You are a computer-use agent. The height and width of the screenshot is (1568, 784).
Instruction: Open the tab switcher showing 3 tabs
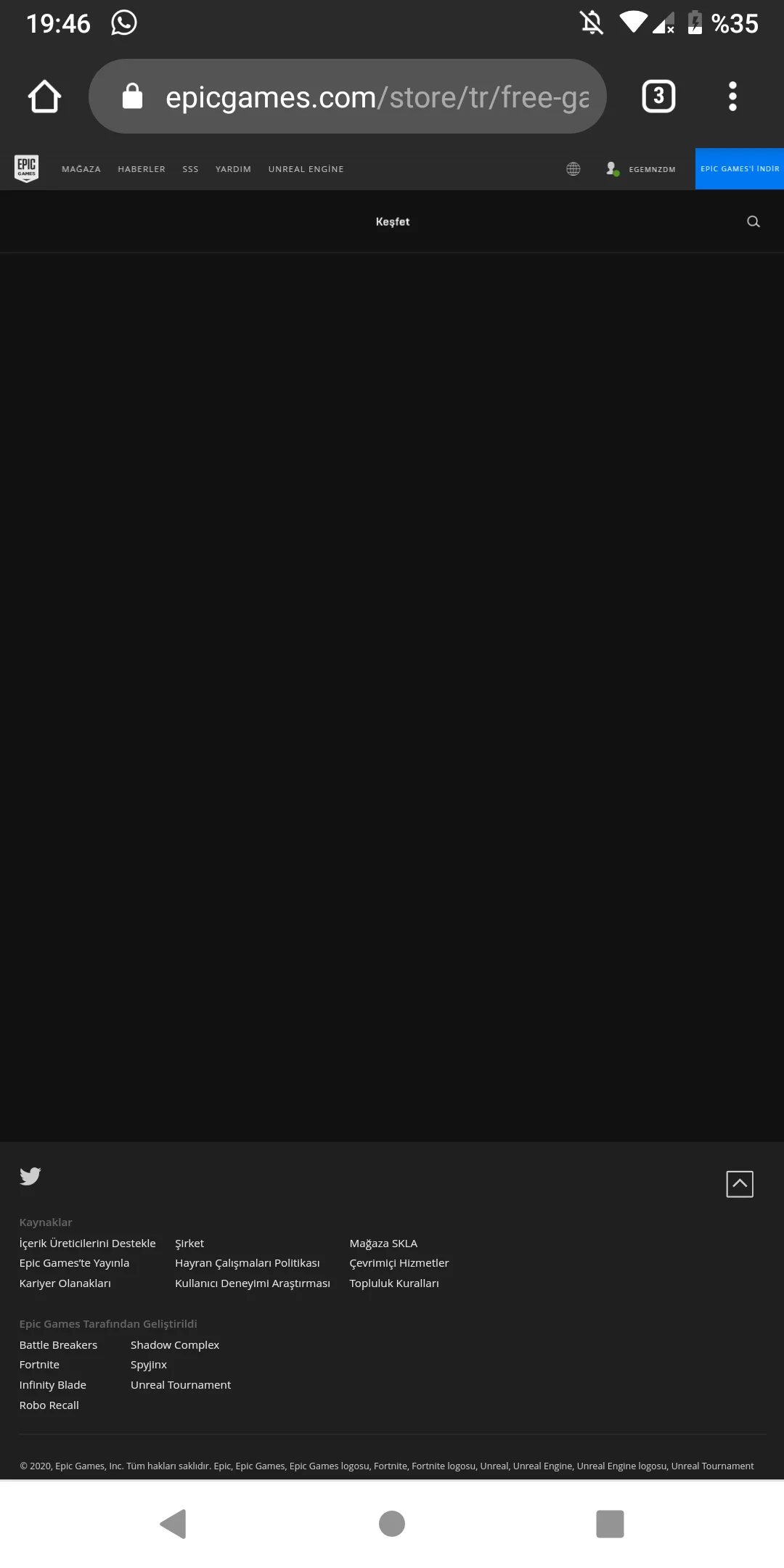tap(658, 97)
